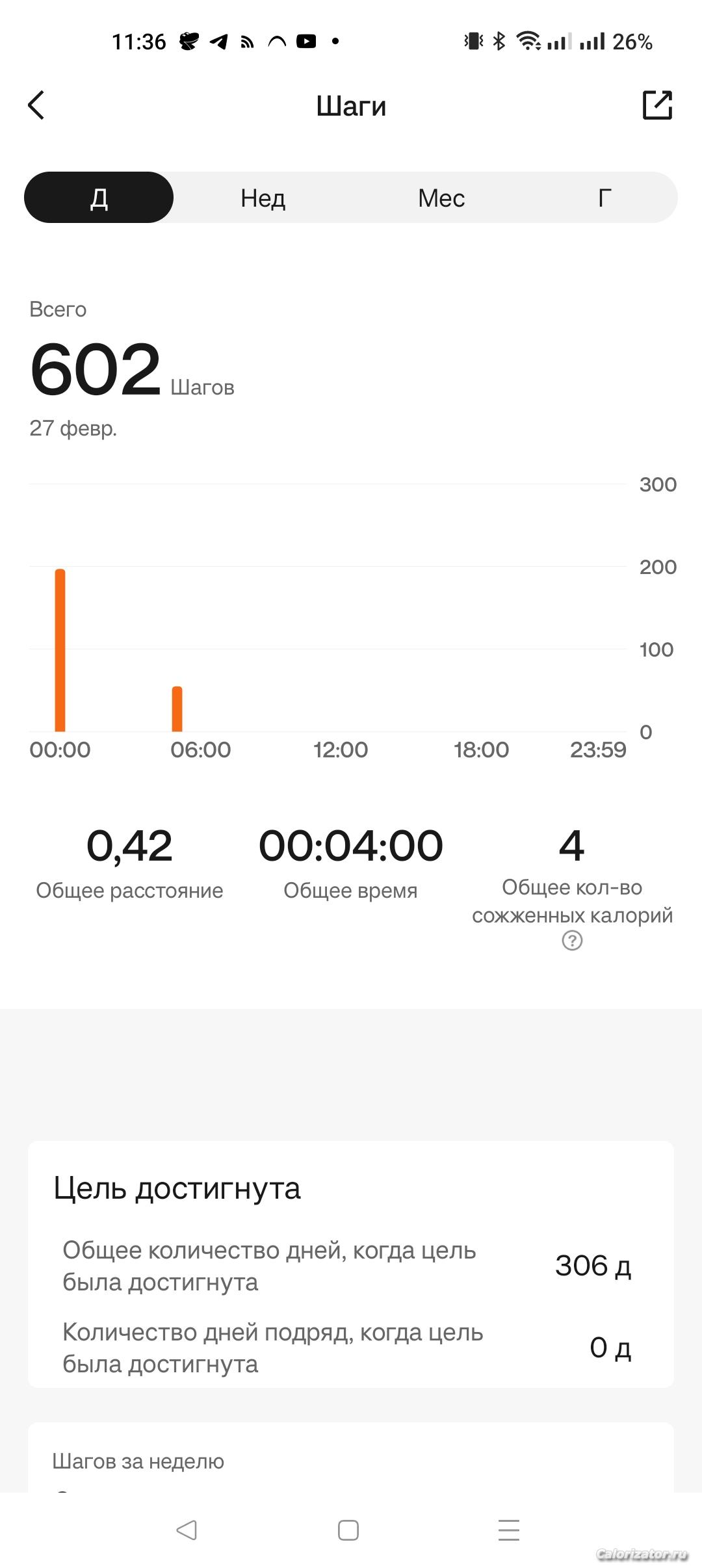Go back using the top-left arrow
Screen dimensions: 702x1568
(x=36, y=105)
